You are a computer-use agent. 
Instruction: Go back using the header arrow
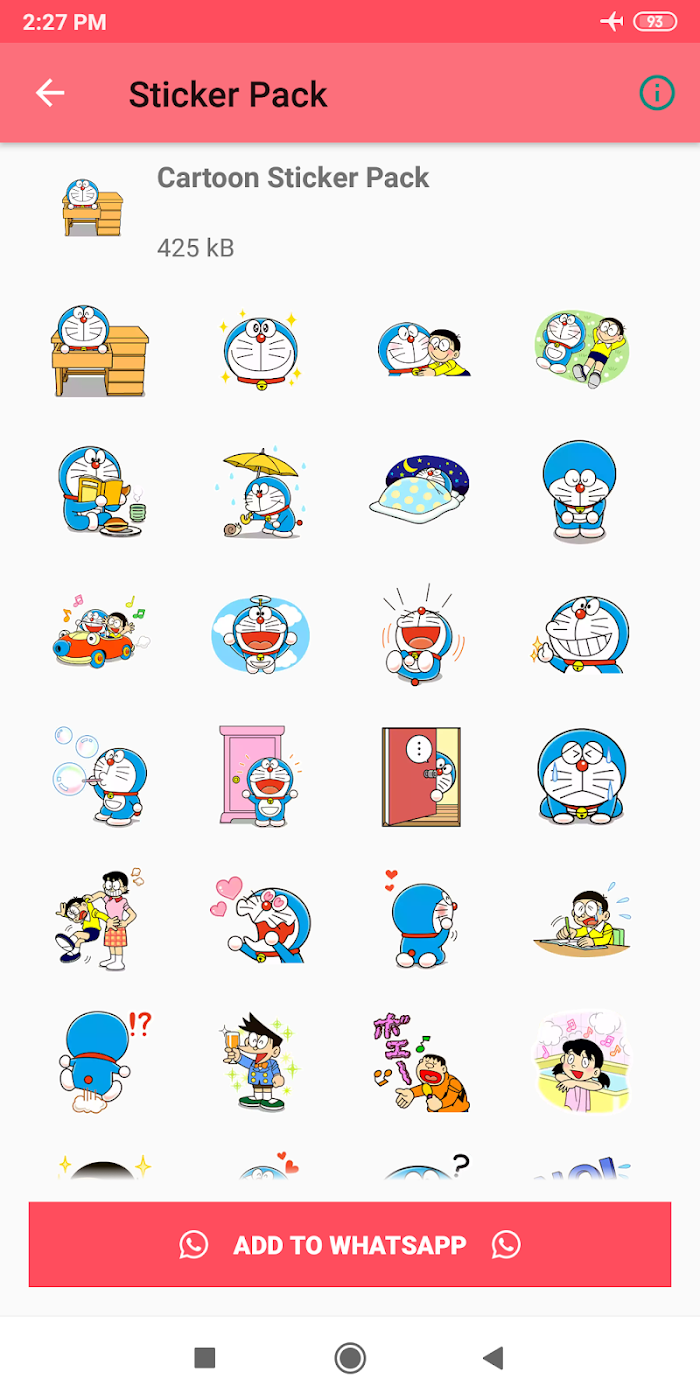(x=50, y=93)
